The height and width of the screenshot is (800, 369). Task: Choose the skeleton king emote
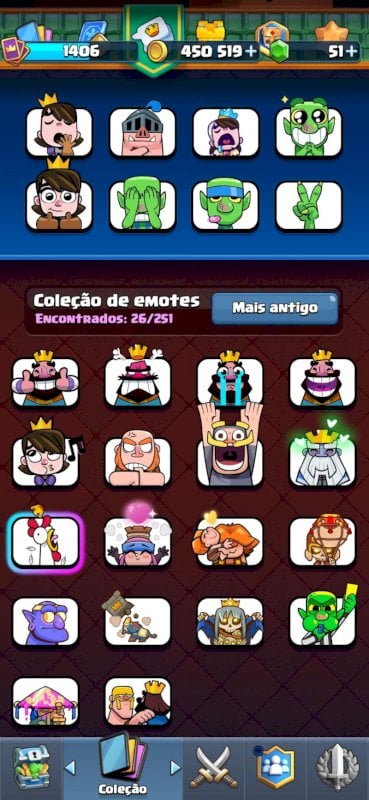pyautogui.click(x=230, y=621)
